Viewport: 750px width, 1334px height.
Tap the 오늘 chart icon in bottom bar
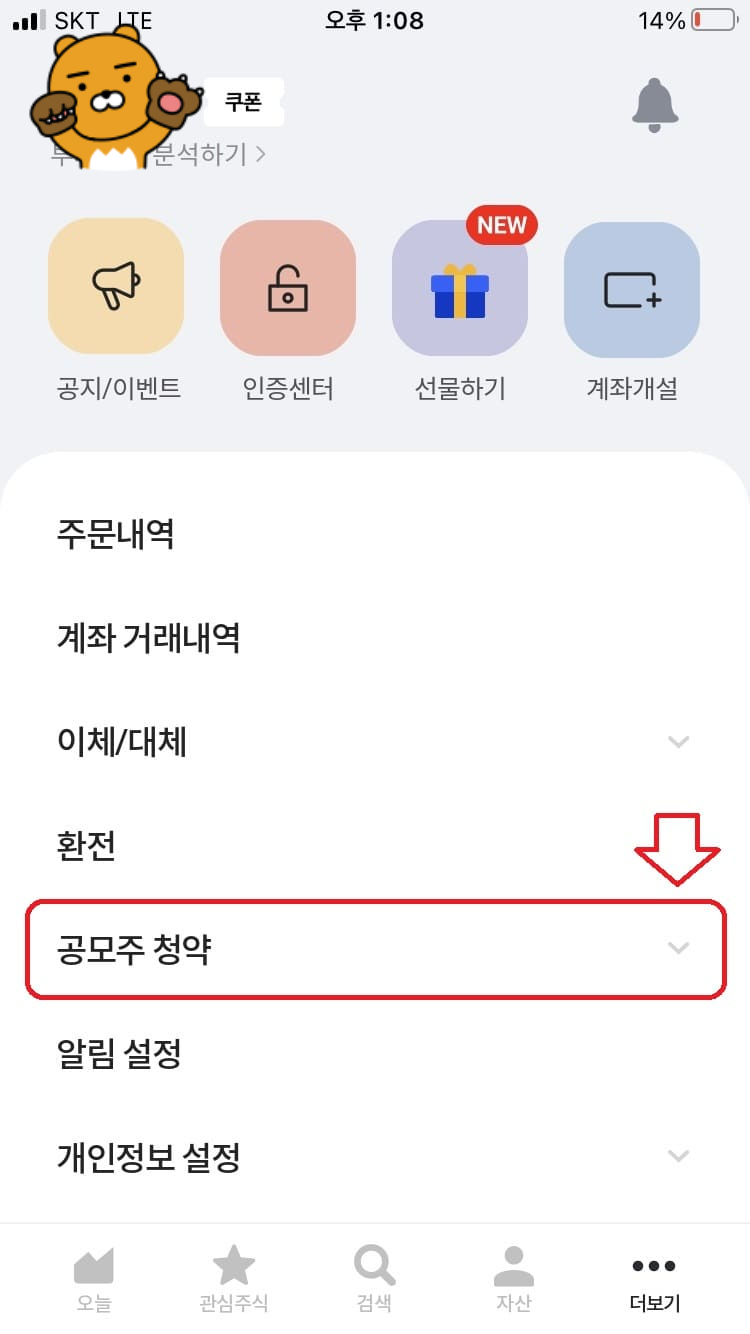93,1270
